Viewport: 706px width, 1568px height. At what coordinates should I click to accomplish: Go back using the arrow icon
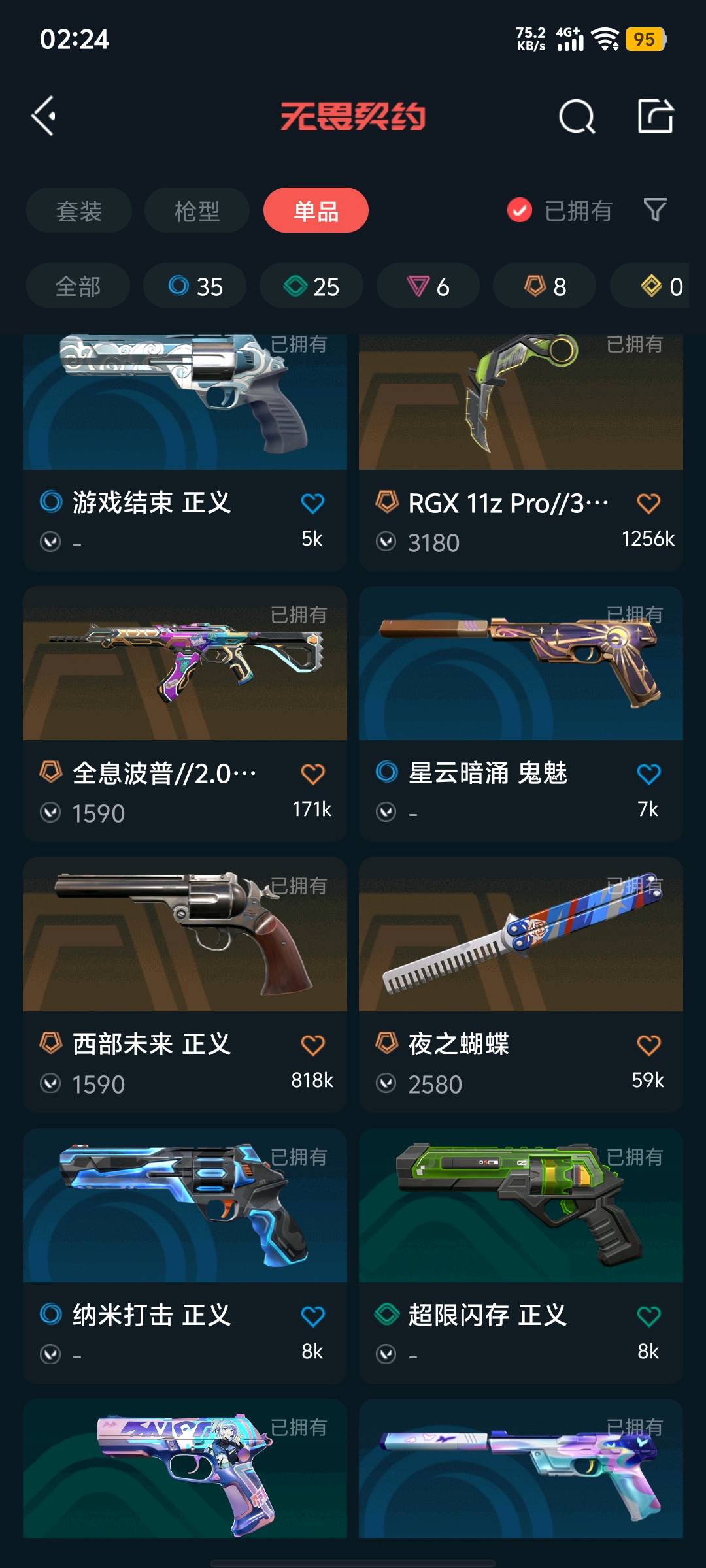tap(44, 116)
